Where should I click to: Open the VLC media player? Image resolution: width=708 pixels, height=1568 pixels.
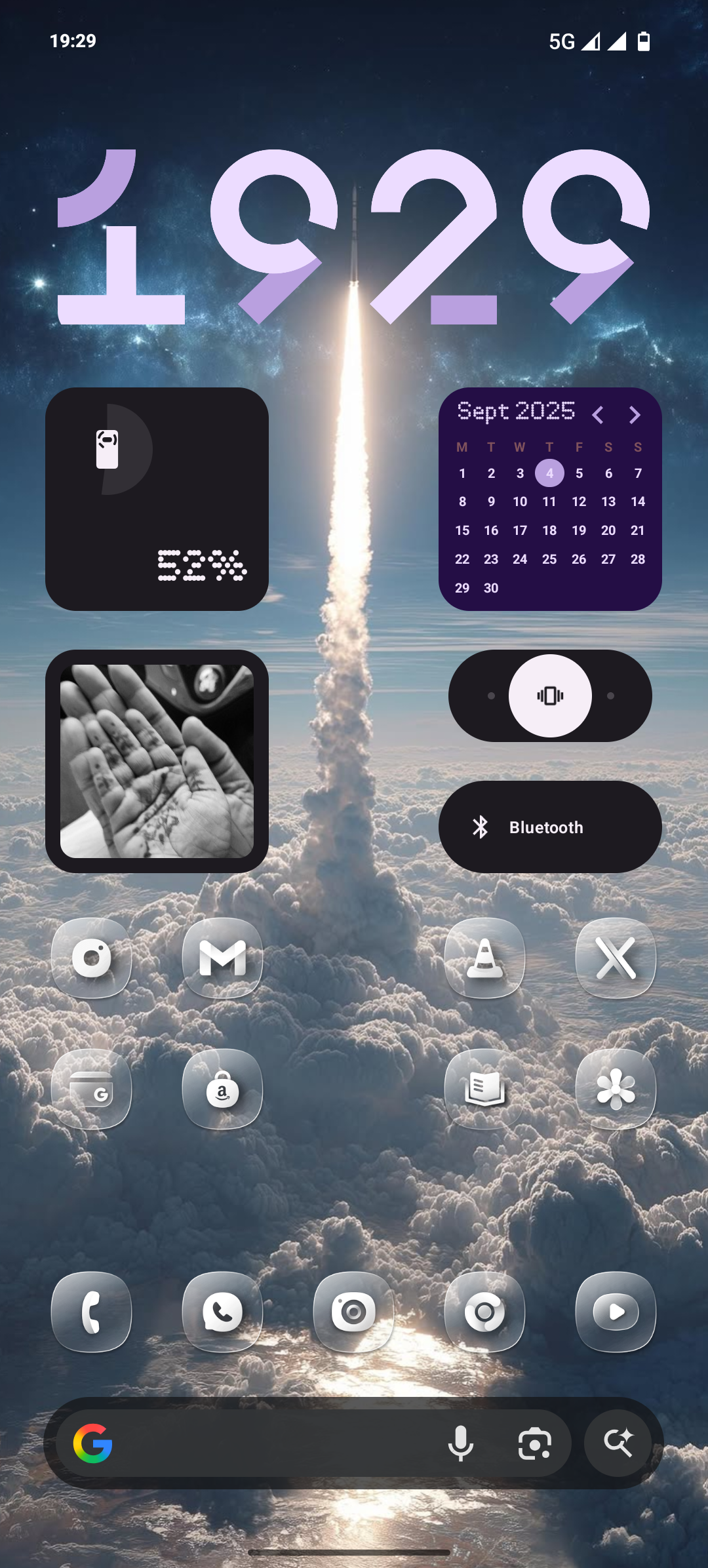[484, 958]
